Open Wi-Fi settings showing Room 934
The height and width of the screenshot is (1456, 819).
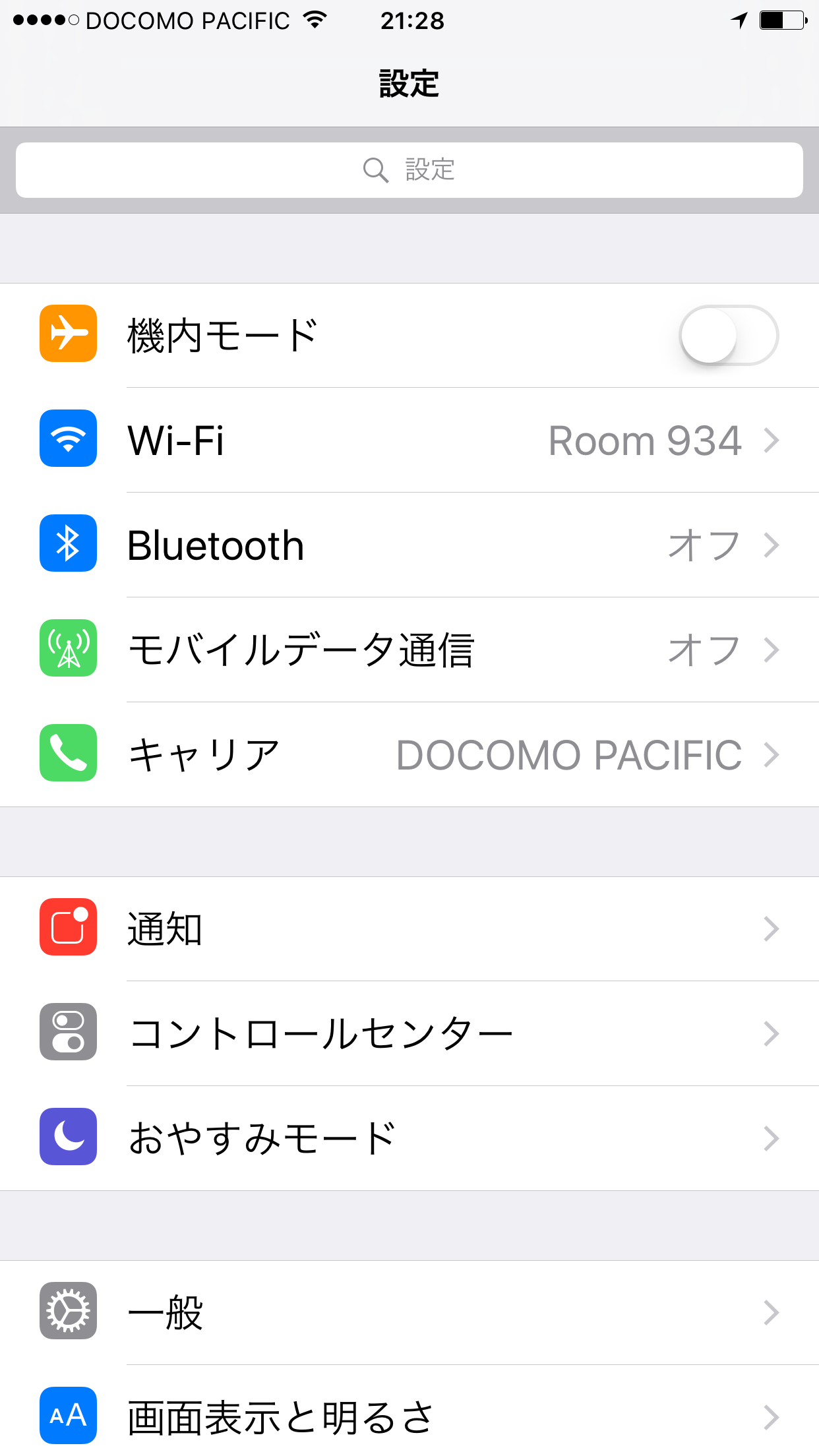point(409,440)
